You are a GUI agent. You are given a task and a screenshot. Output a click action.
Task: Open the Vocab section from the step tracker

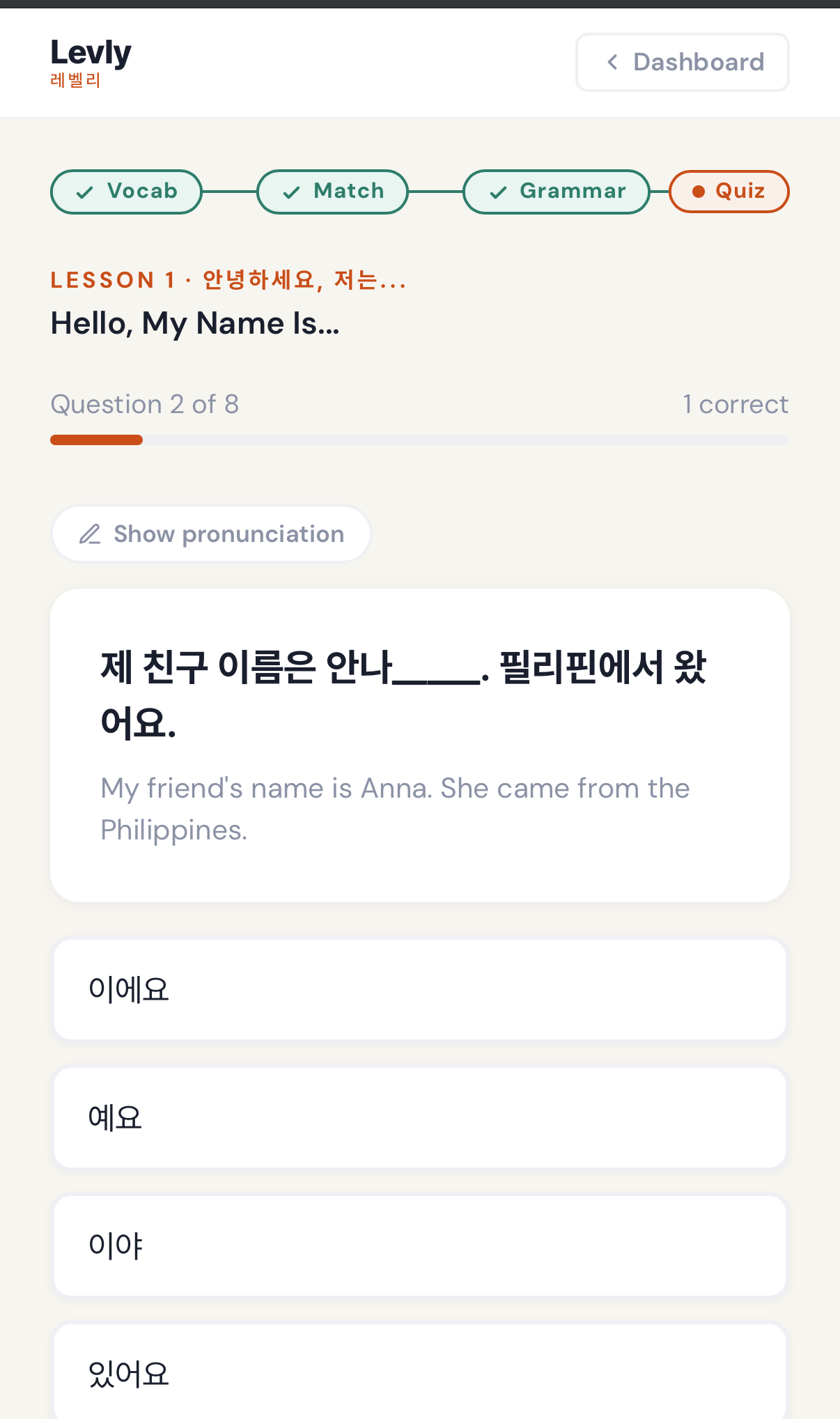coord(126,192)
